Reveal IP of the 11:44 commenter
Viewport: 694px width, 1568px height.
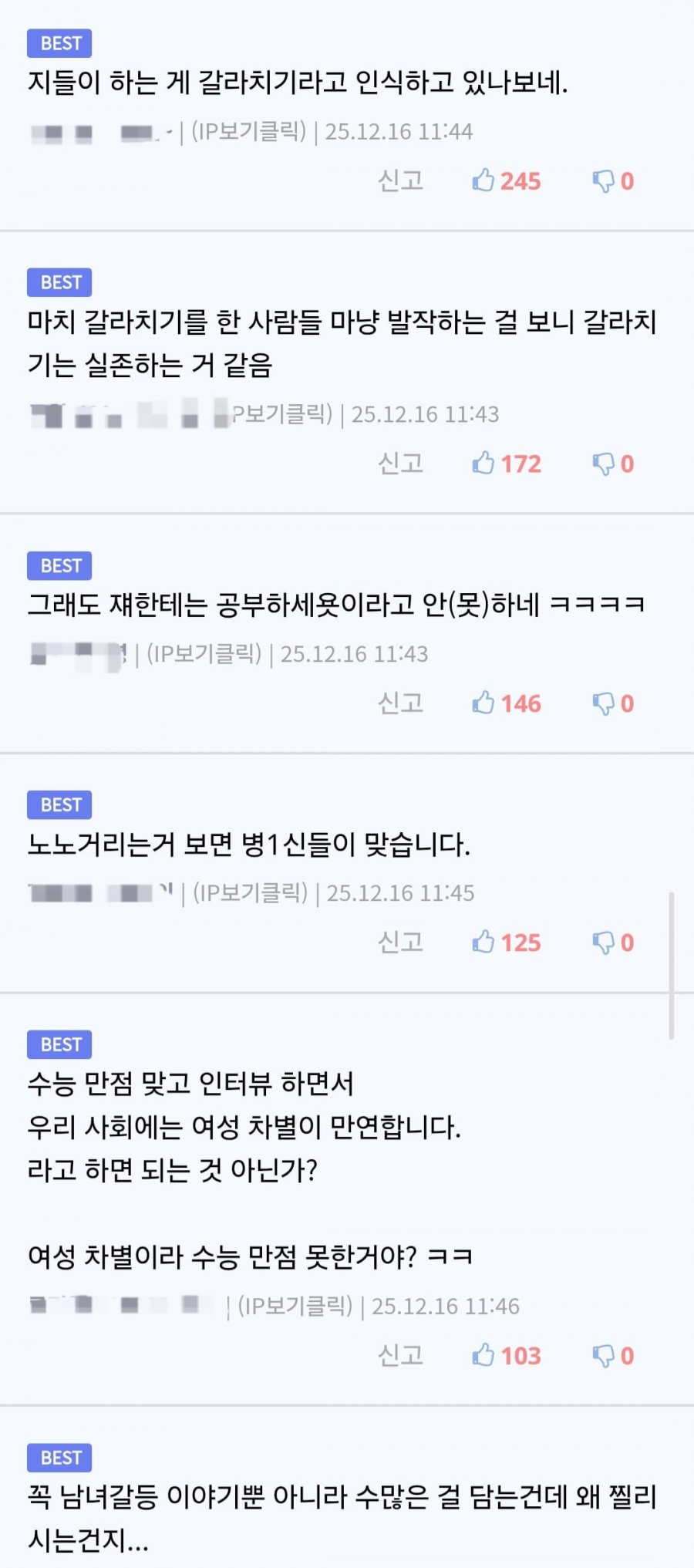click(x=248, y=132)
